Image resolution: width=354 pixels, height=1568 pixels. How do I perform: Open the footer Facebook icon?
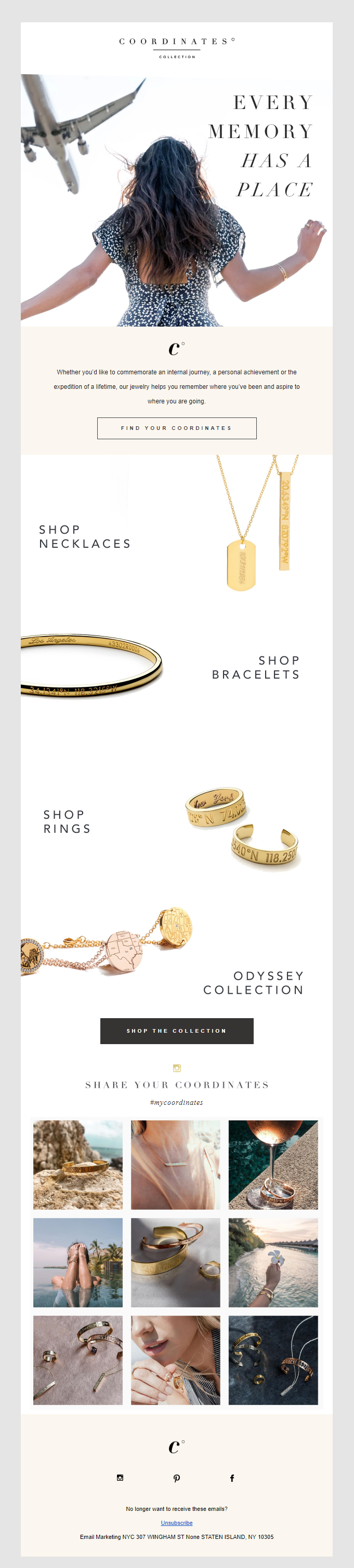point(232,1478)
